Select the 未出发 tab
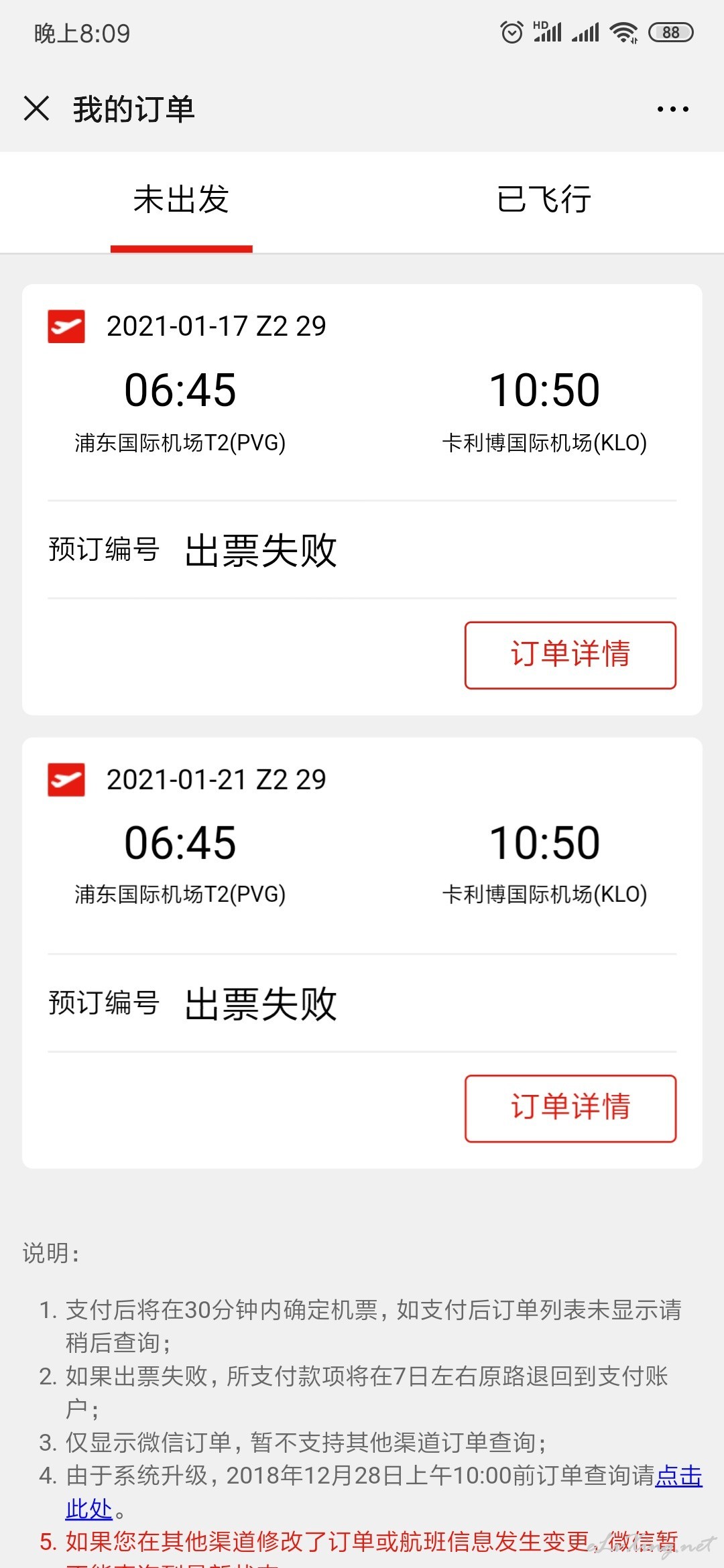724x1568 pixels. pos(181,200)
